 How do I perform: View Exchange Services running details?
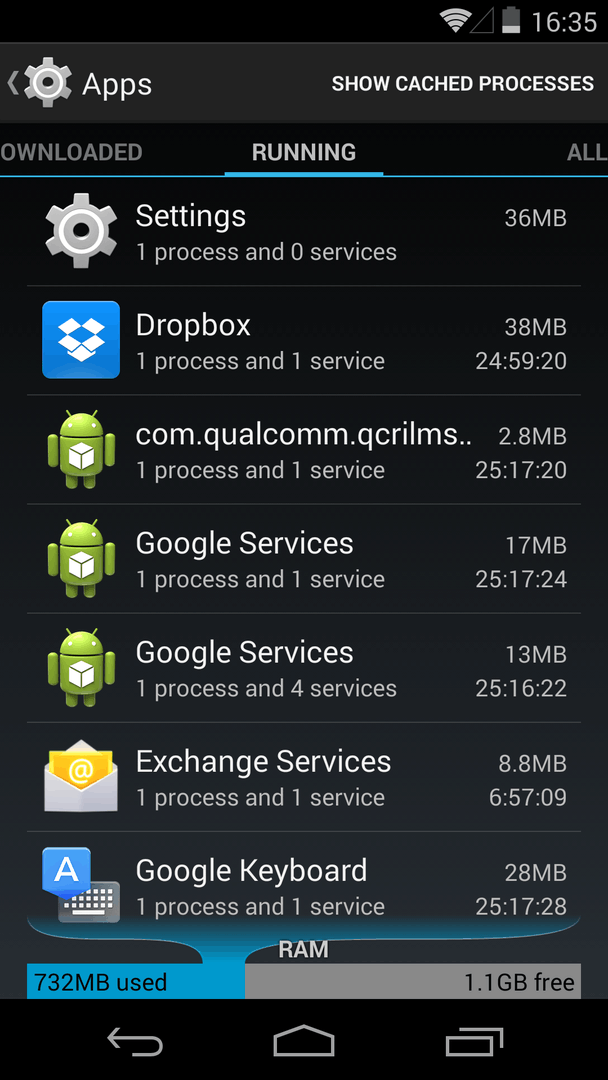304,777
